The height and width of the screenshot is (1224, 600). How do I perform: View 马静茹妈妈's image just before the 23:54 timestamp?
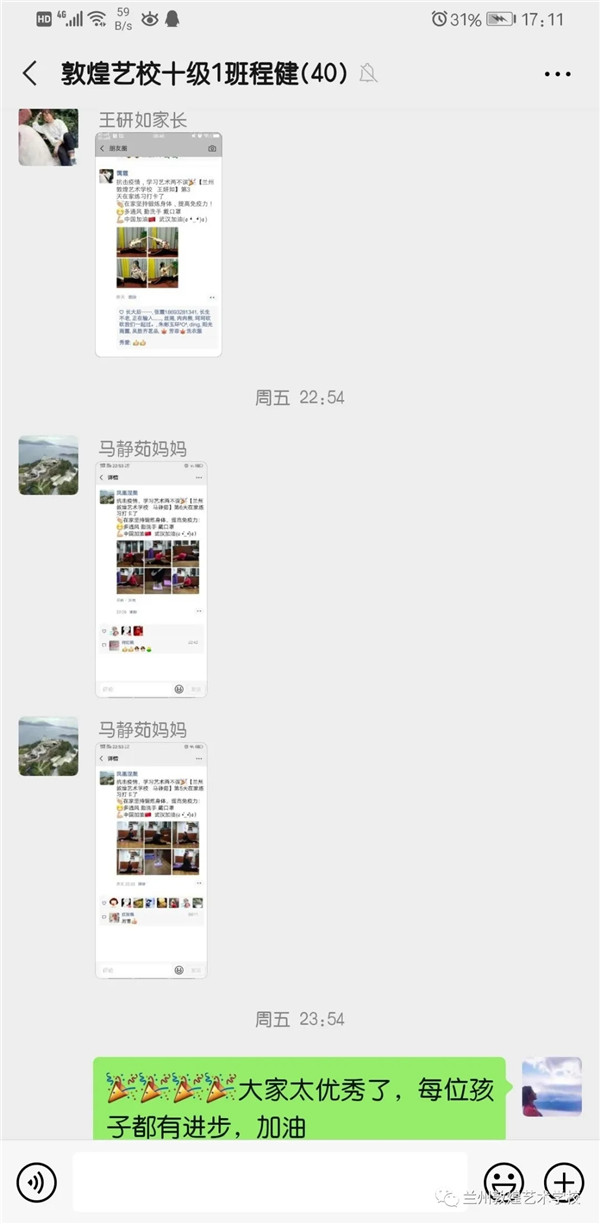151,860
